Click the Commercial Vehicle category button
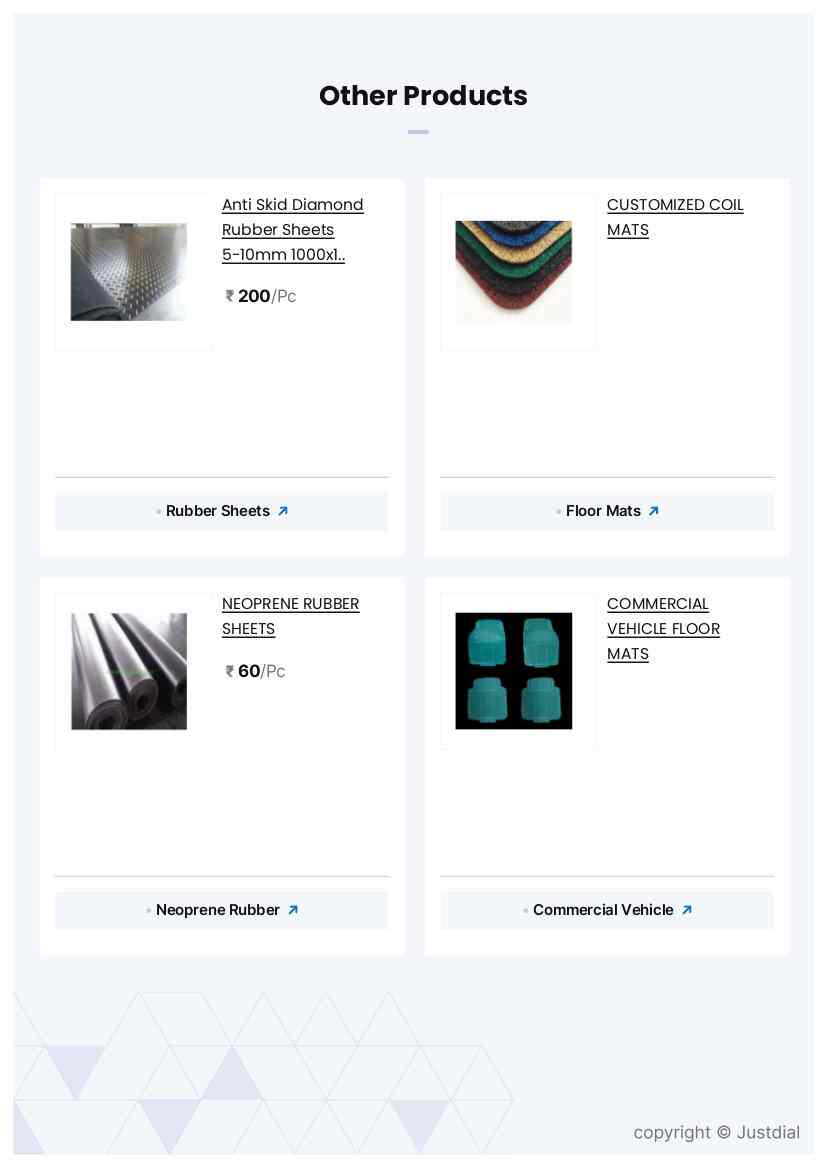Screen dimensions: 827x1170 607,910
